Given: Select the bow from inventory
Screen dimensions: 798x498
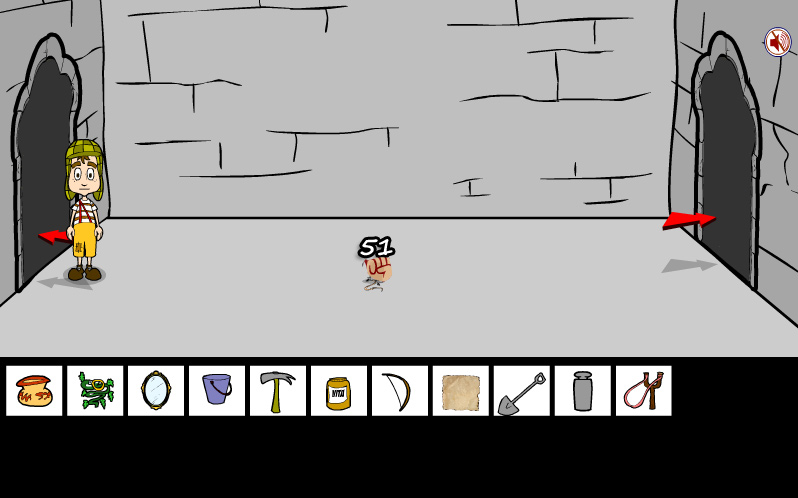Looking at the screenshot, I should coord(400,391).
